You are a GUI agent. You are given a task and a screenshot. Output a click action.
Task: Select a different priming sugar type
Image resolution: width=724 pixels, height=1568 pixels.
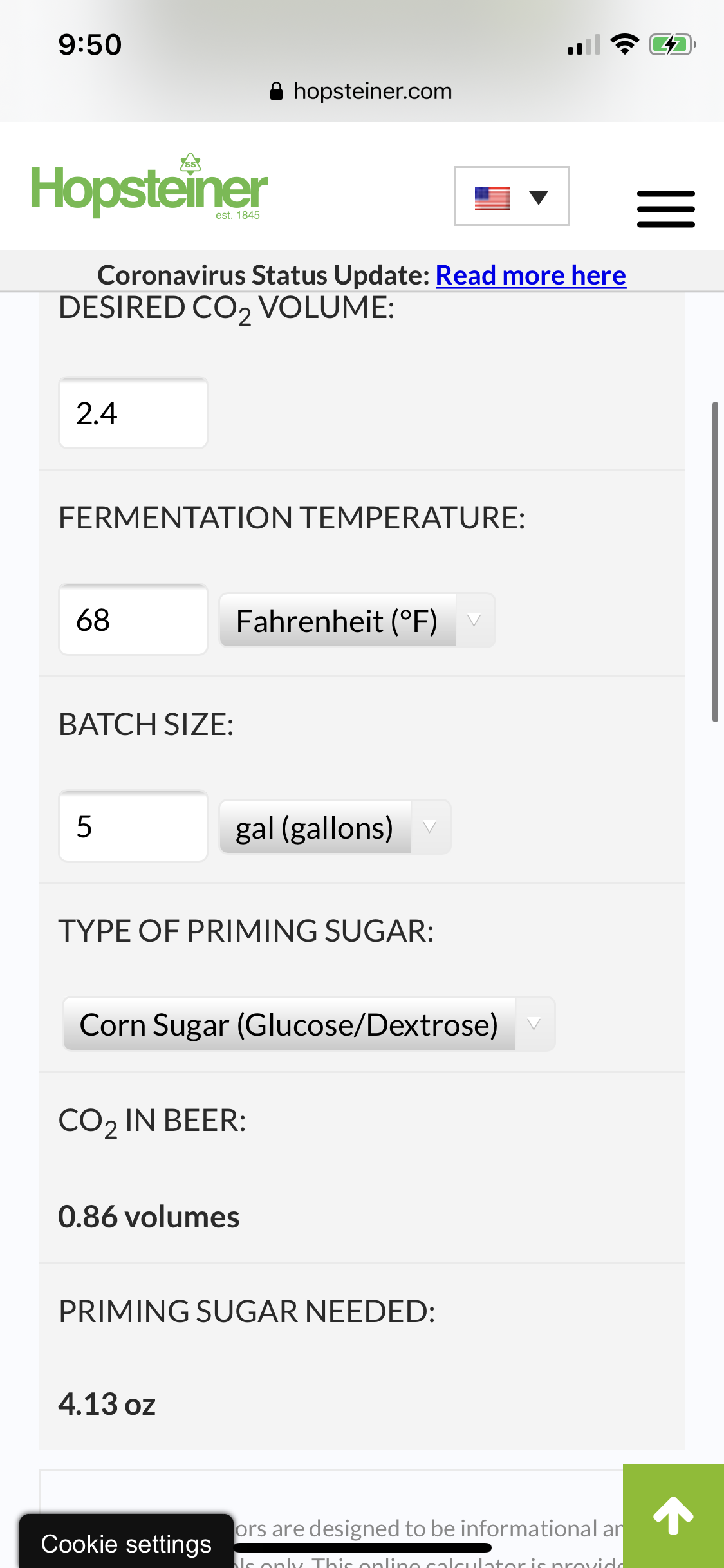point(309,1024)
